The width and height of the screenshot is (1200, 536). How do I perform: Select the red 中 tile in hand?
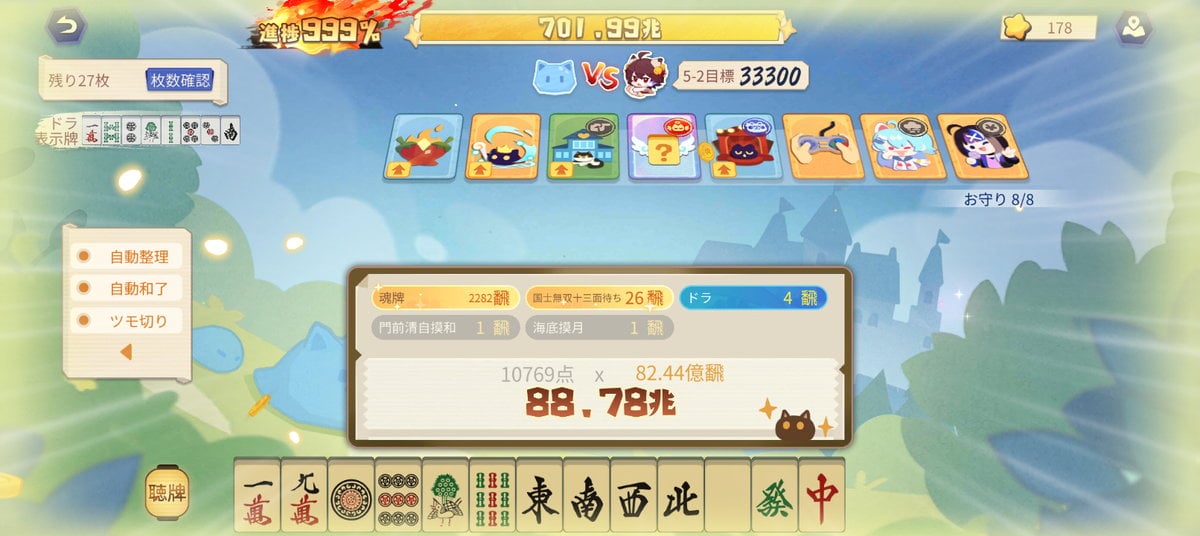pyautogui.click(x=821, y=496)
